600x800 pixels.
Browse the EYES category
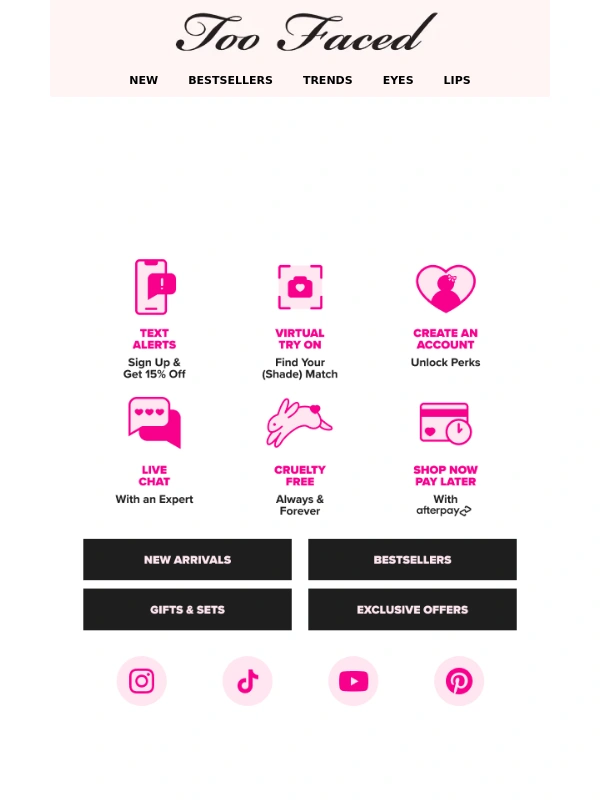point(397,80)
